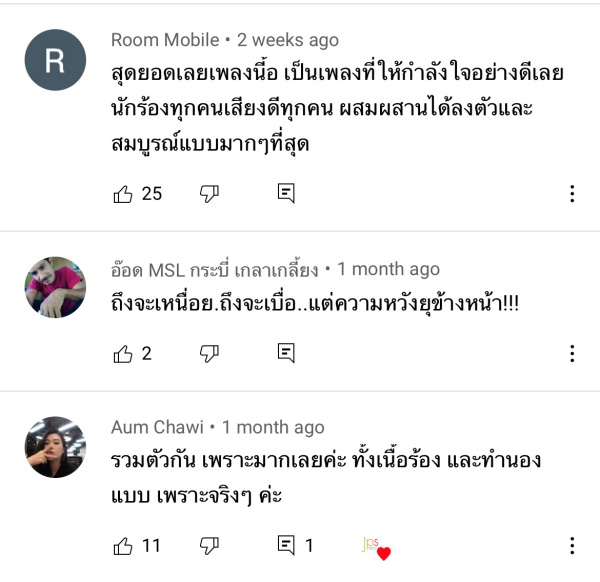600x582 pixels.
Task: Like the comment by อ๊อด MSL กระบี่
Action: tap(123, 353)
